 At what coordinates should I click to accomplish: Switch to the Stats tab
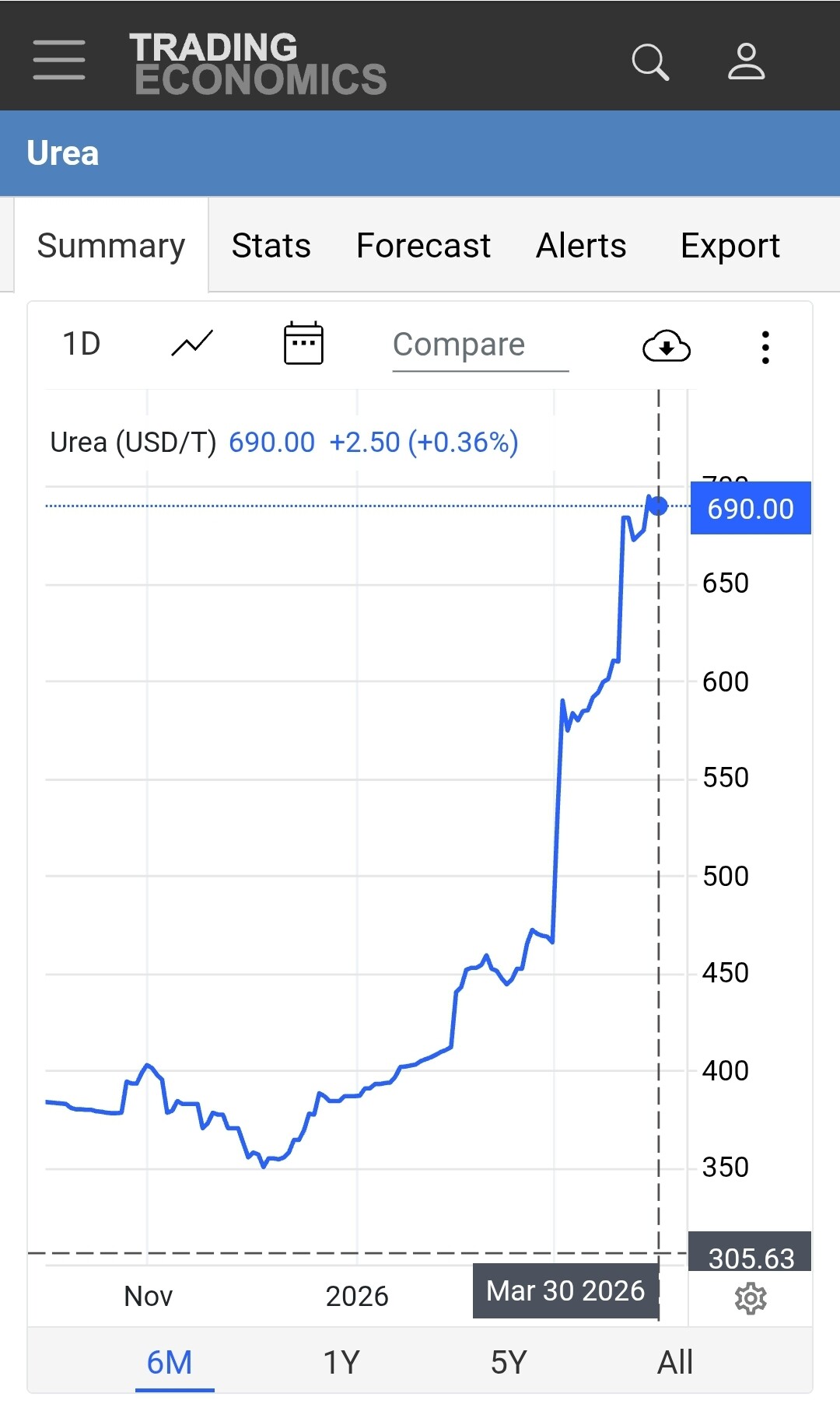(271, 246)
